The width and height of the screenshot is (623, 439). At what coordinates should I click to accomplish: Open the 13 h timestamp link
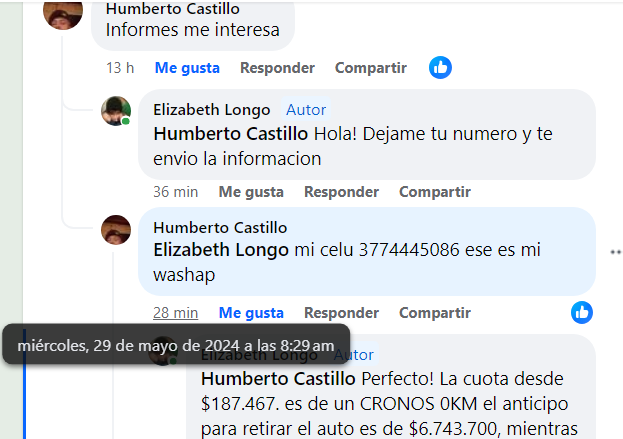[x=120, y=68]
